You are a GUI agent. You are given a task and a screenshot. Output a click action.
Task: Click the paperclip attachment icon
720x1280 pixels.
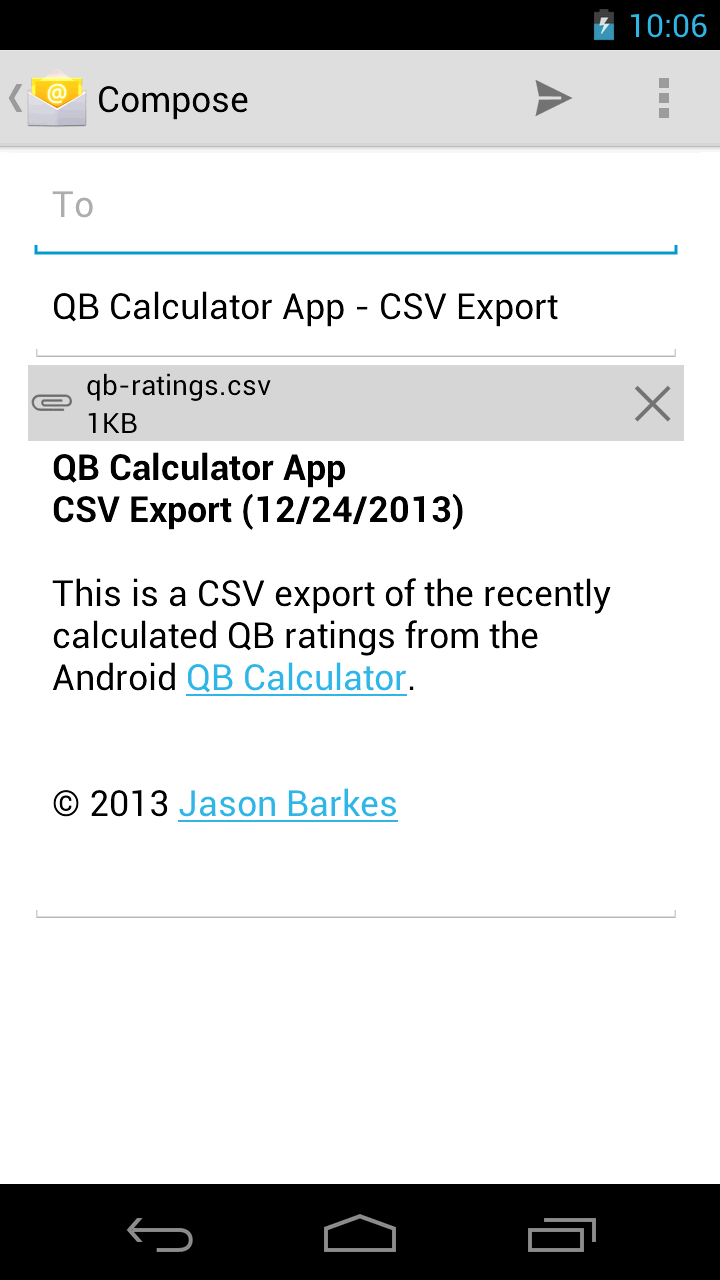coord(52,402)
